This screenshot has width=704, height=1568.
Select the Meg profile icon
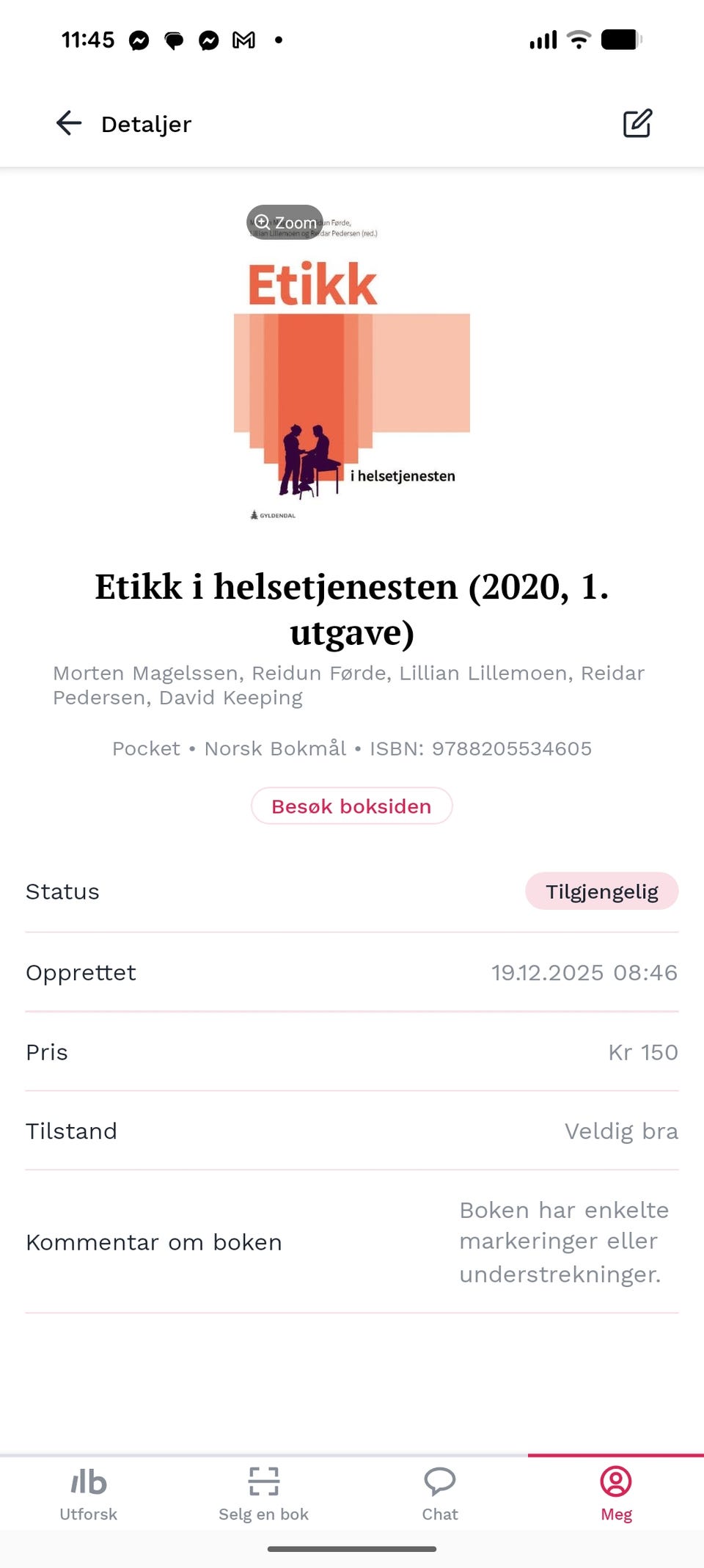tap(615, 1482)
